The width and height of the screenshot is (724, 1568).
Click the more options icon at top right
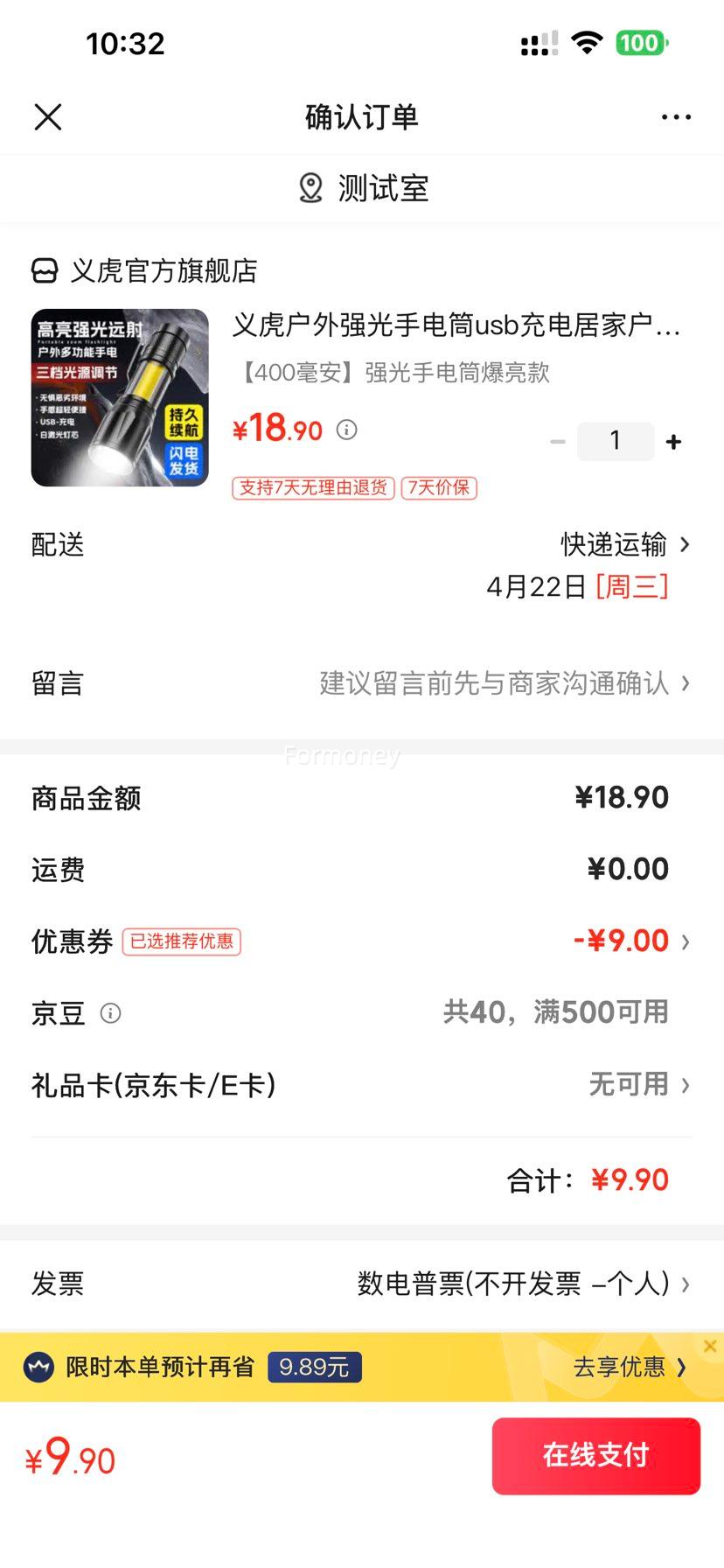[677, 115]
